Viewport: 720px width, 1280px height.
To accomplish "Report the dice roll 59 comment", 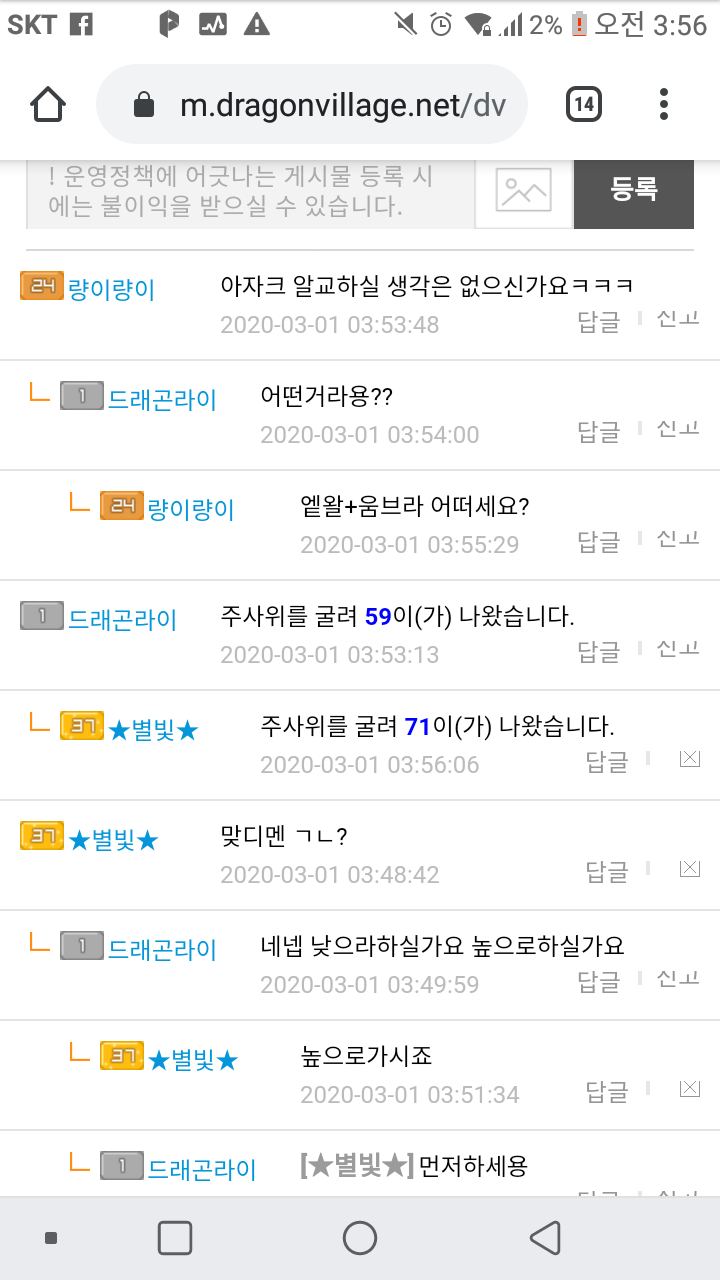I will [x=678, y=649].
